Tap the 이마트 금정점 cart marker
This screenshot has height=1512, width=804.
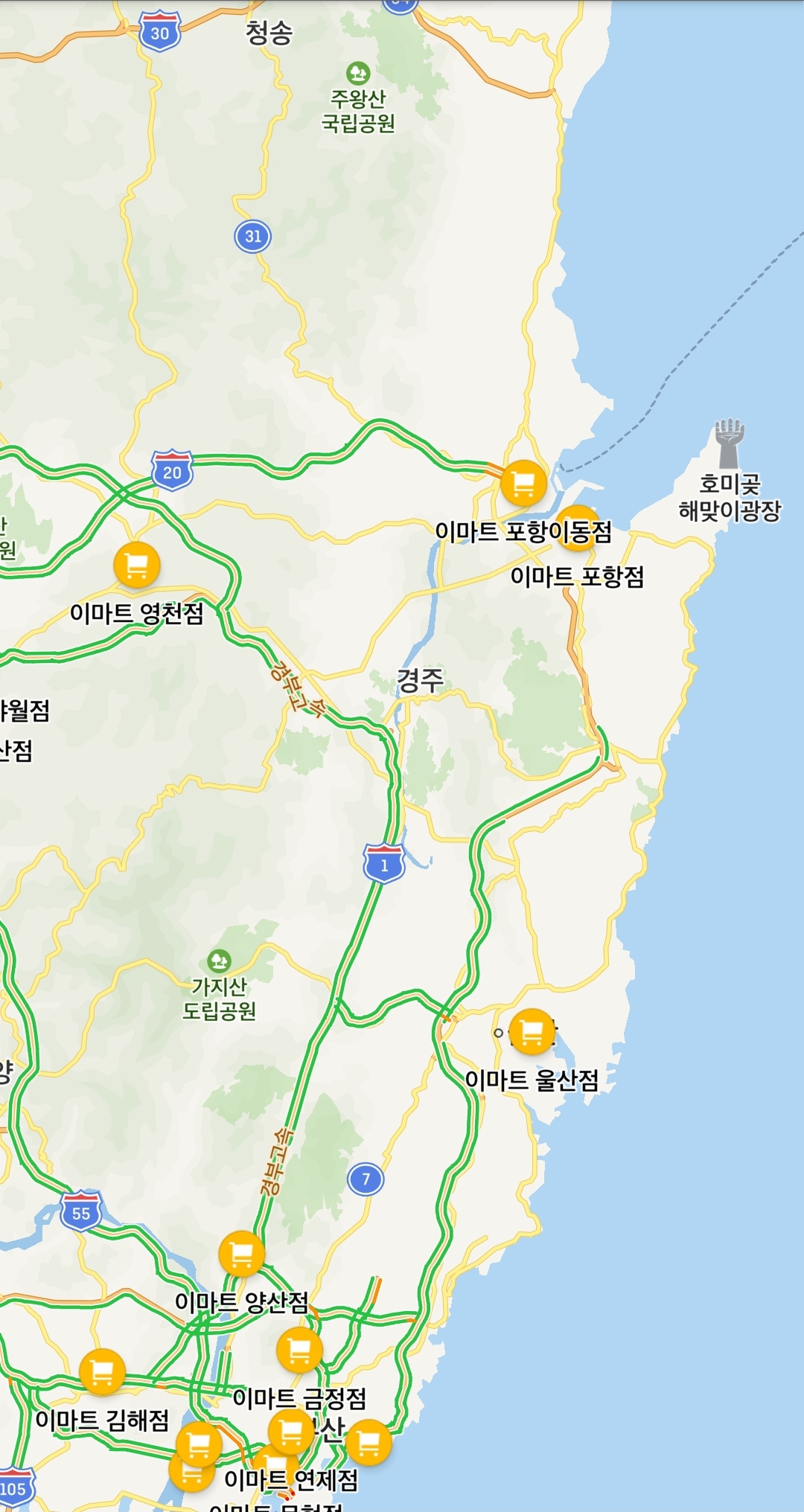click(299, 1350)
